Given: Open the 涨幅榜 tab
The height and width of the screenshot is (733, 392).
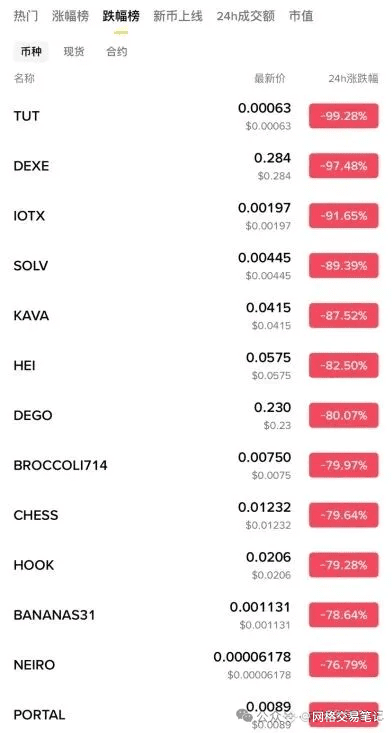Looking at the screenshot, I should point(70,16).
